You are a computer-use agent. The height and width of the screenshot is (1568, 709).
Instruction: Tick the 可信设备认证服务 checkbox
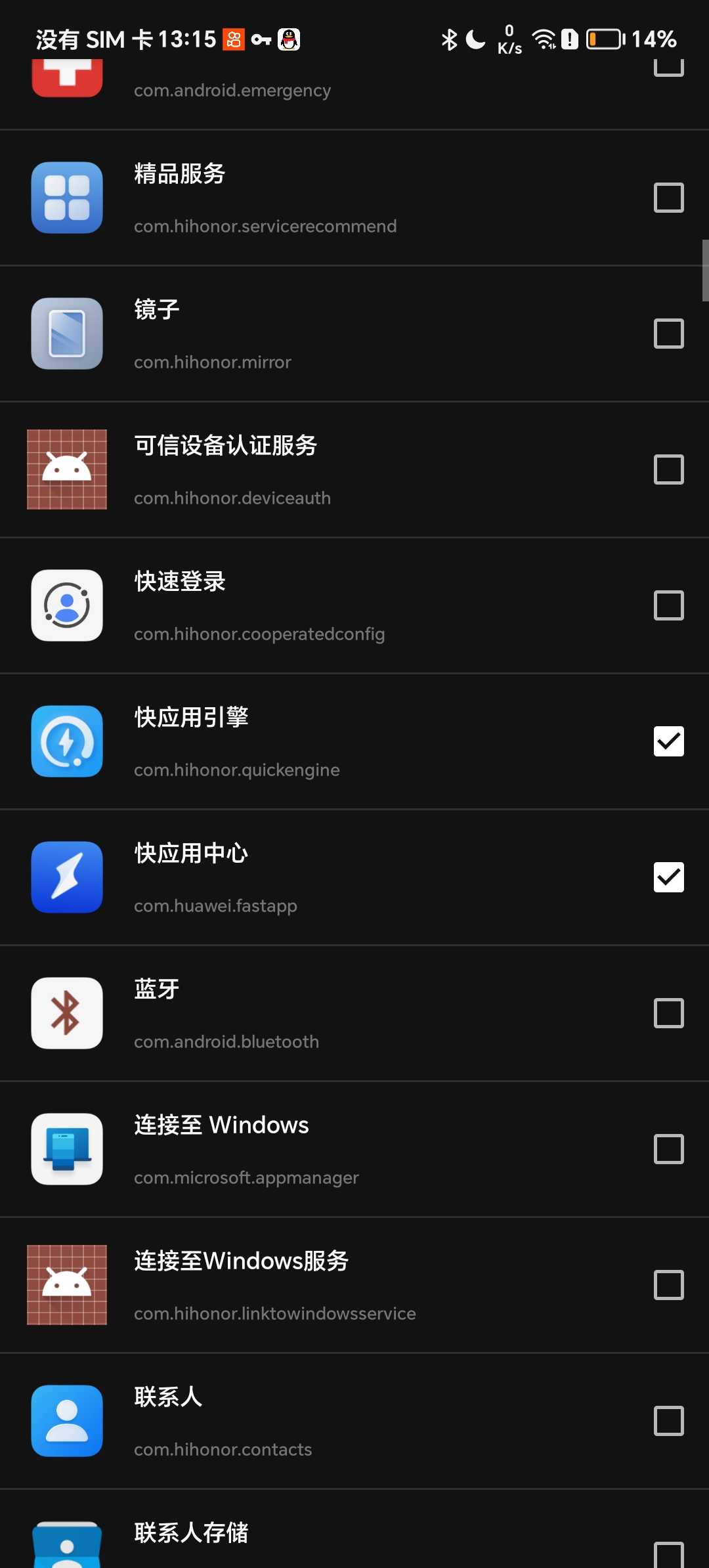668,469
